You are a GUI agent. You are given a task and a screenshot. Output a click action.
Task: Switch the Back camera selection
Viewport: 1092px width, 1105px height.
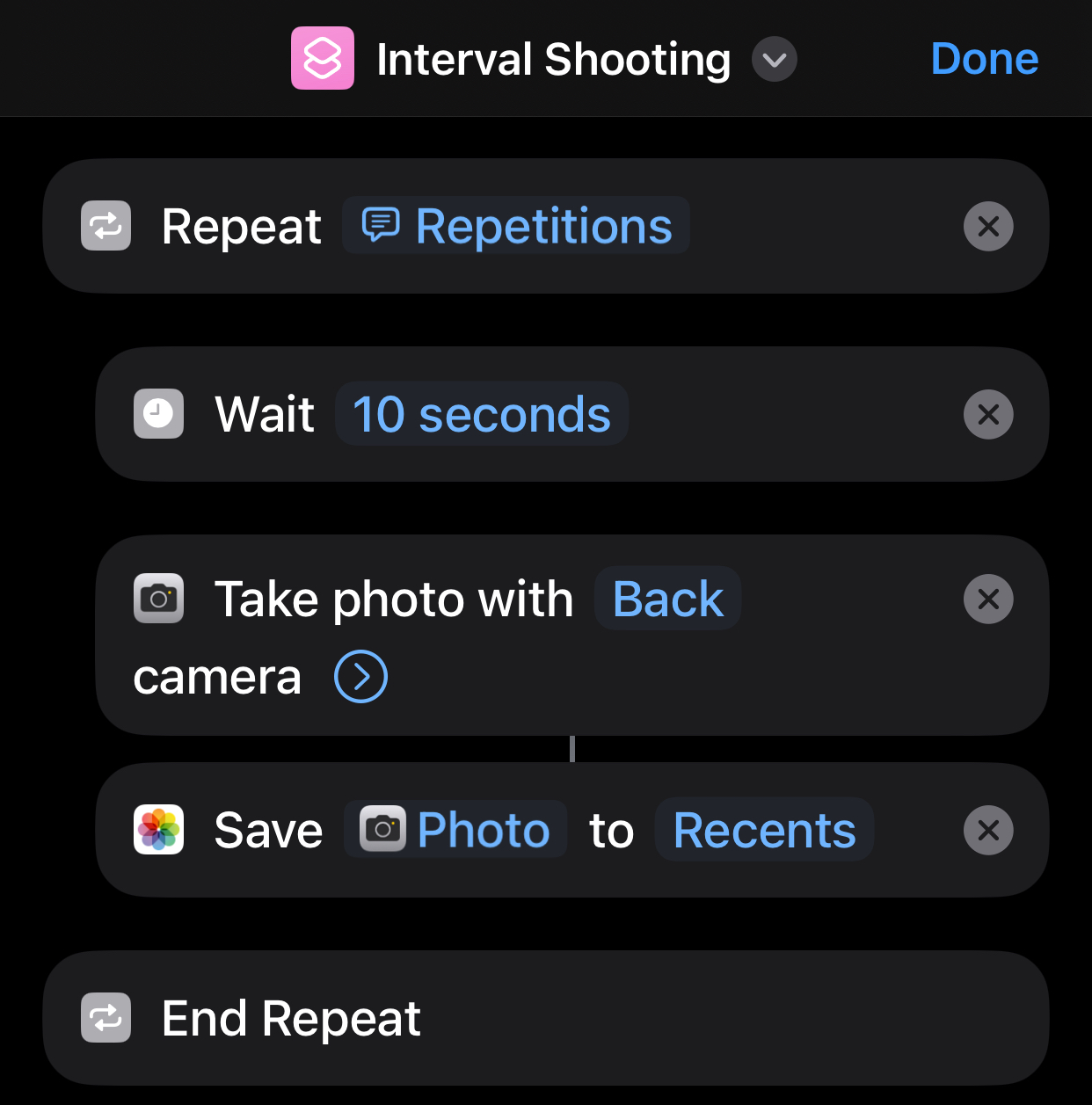tap(667, 599)
